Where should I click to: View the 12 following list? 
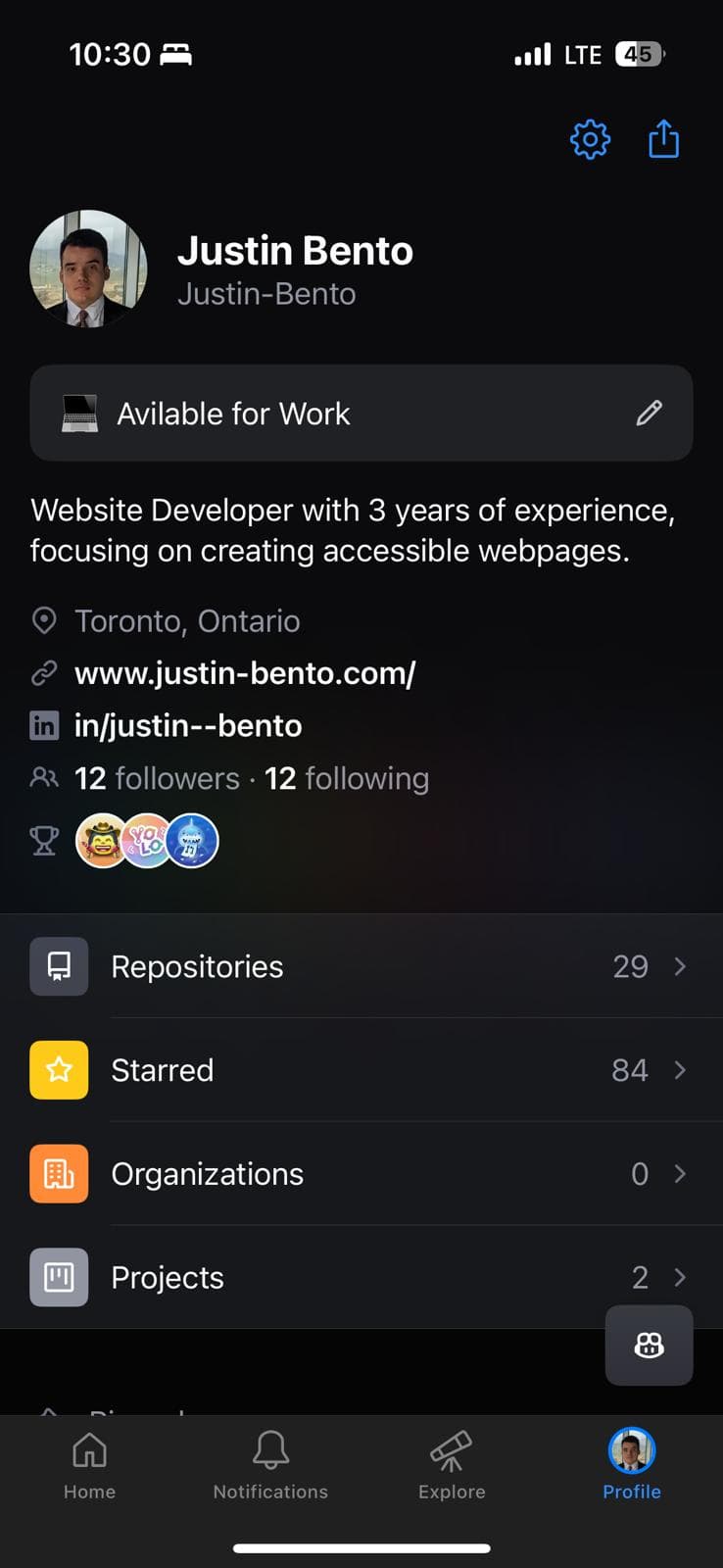347,778
